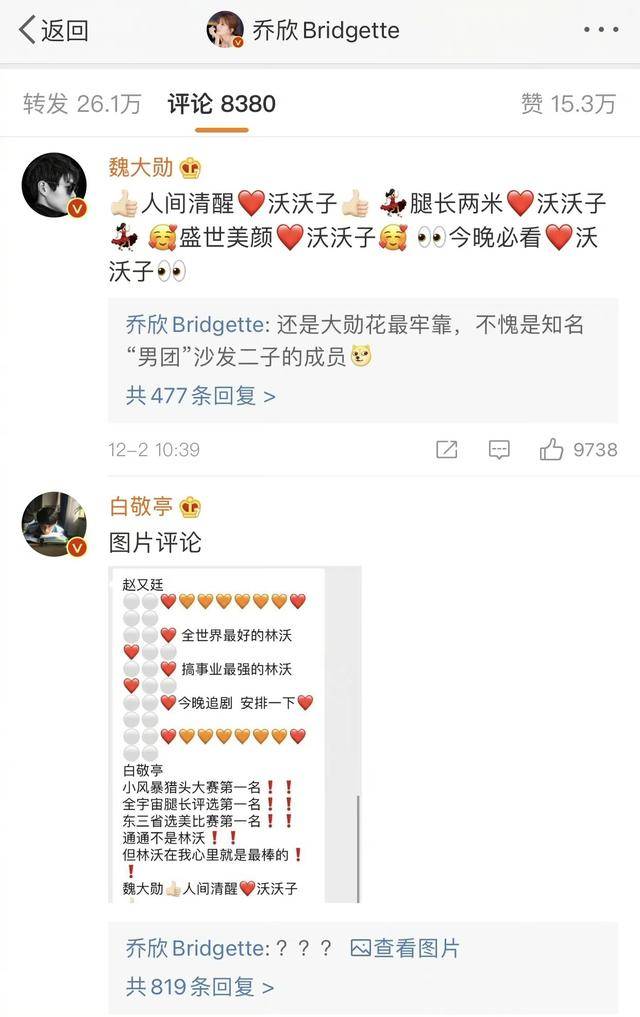Open 白敬亭's profile avatar
This screenshot has width=640, height=1017.
pos(55,524)
